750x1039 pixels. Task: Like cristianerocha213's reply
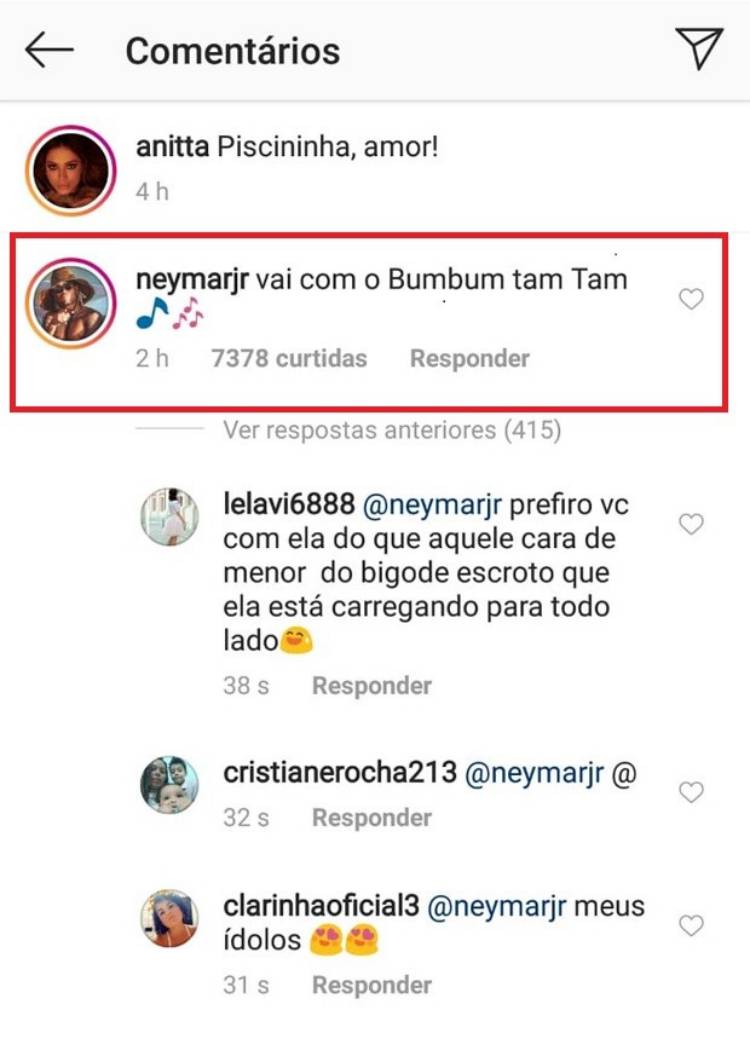click(x=691, y=793)
